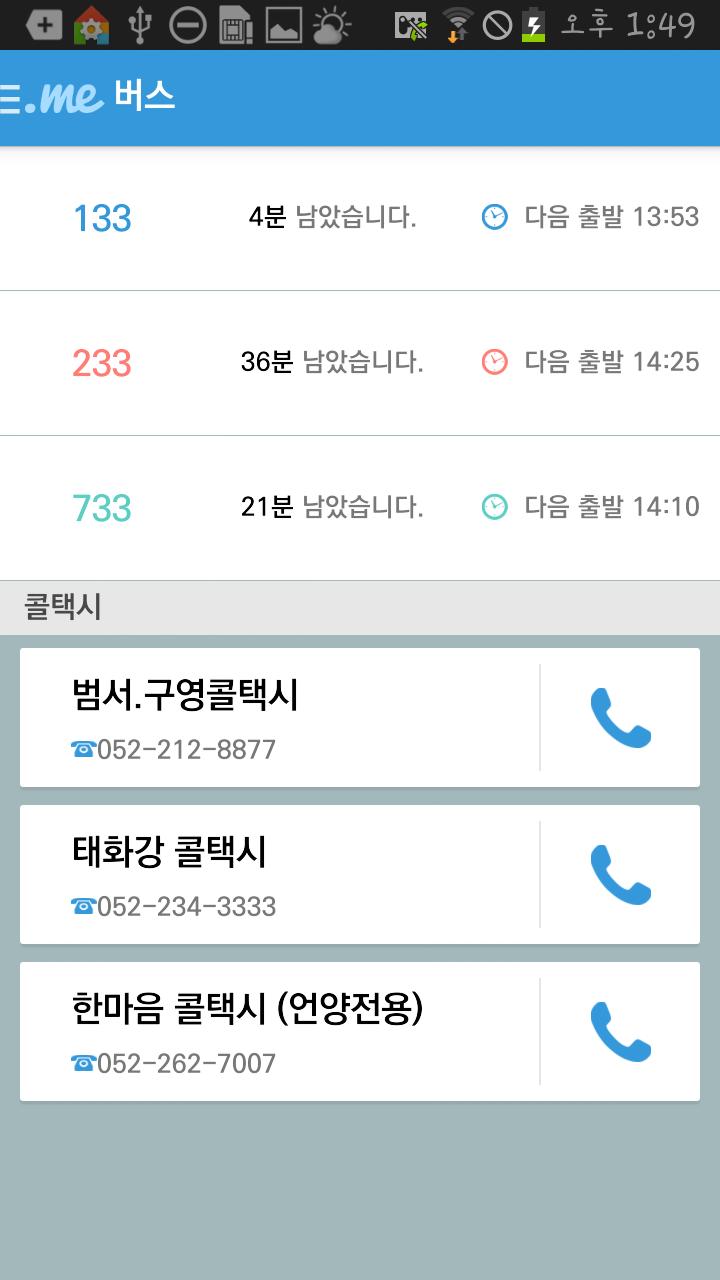720x1280 pixels.
Task: Select the 범서.구영콜택시 card
Action: 280,718
